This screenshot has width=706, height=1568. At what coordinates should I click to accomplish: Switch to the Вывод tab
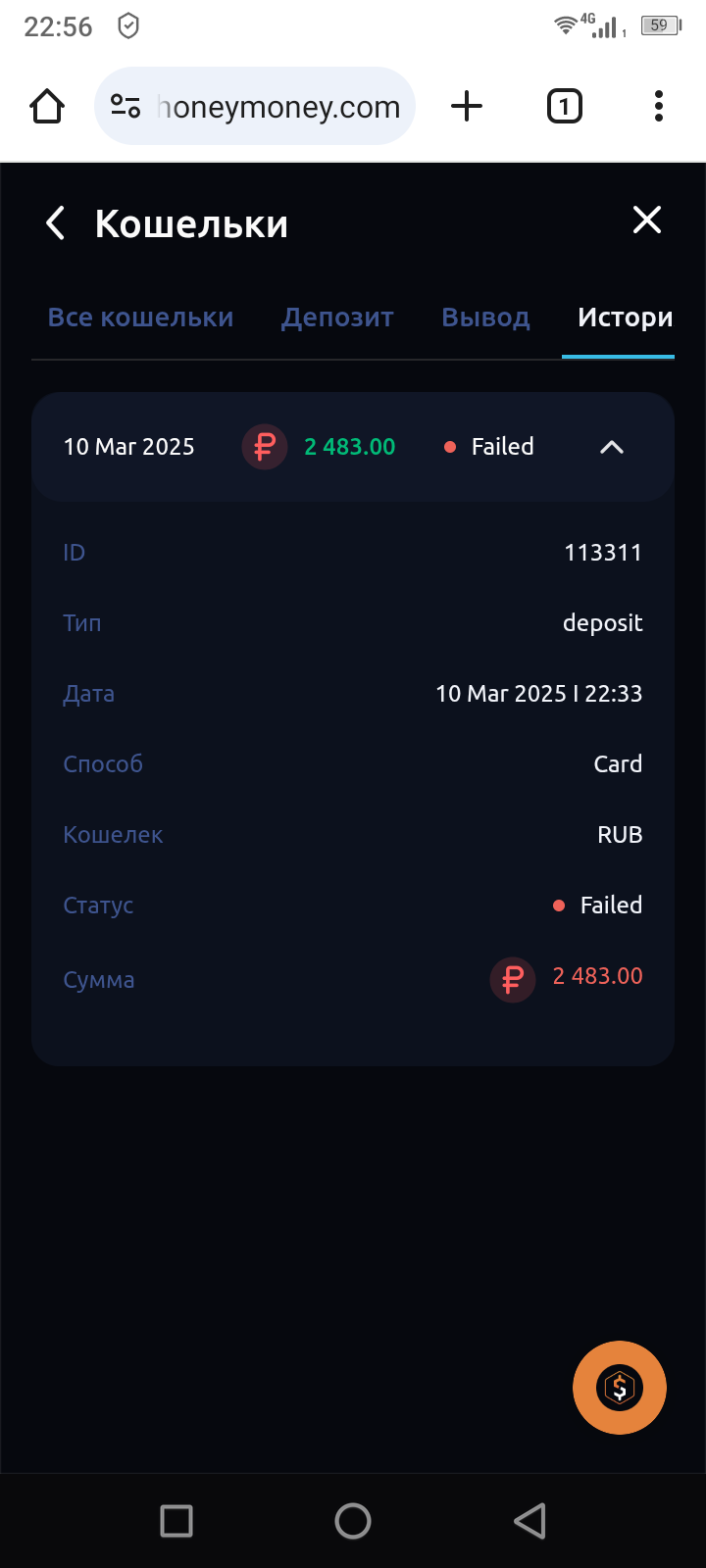485,318
